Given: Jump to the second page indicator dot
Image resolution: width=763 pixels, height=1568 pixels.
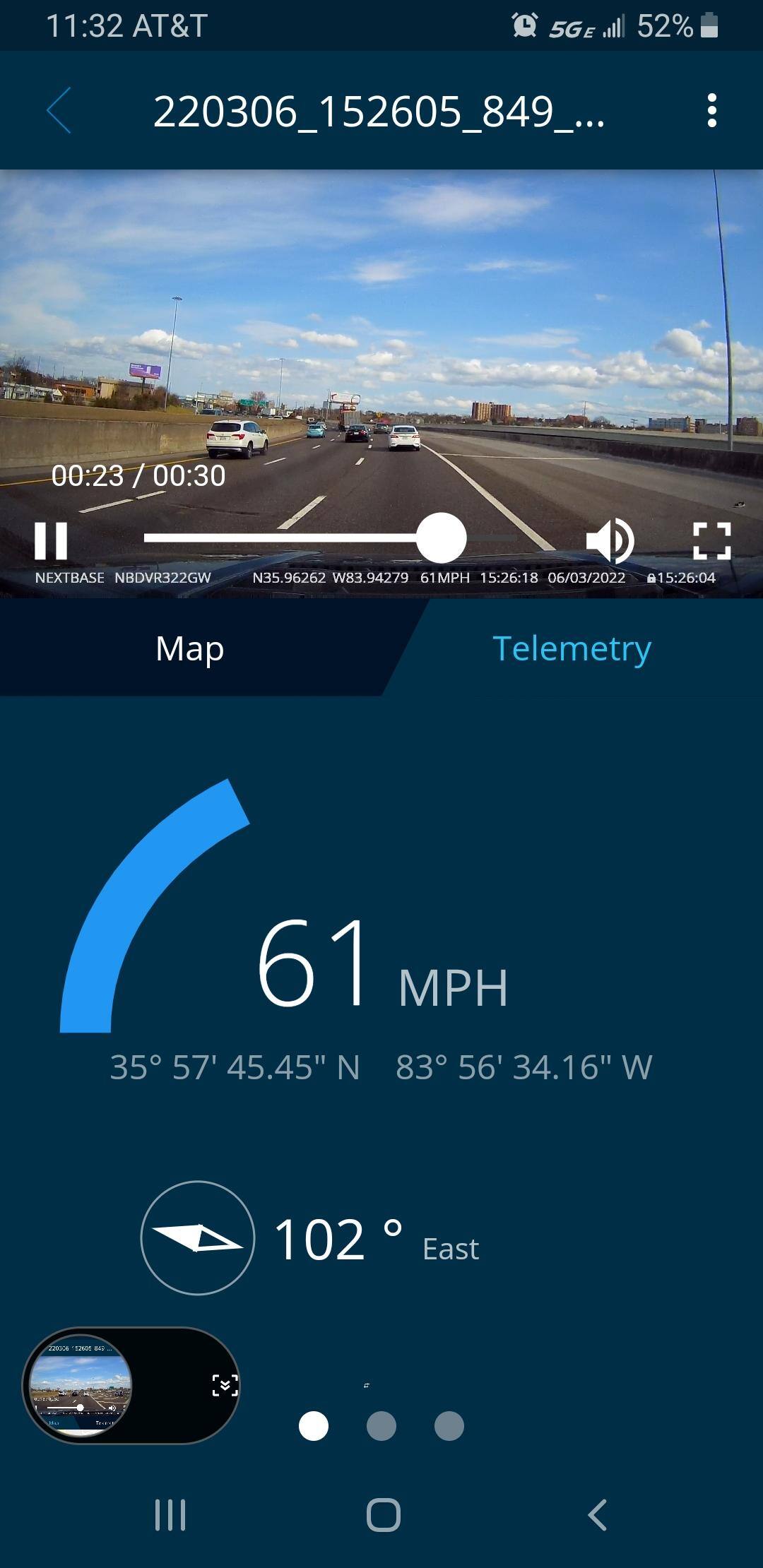Looking at the screenshot, I should click(381, 1426).
